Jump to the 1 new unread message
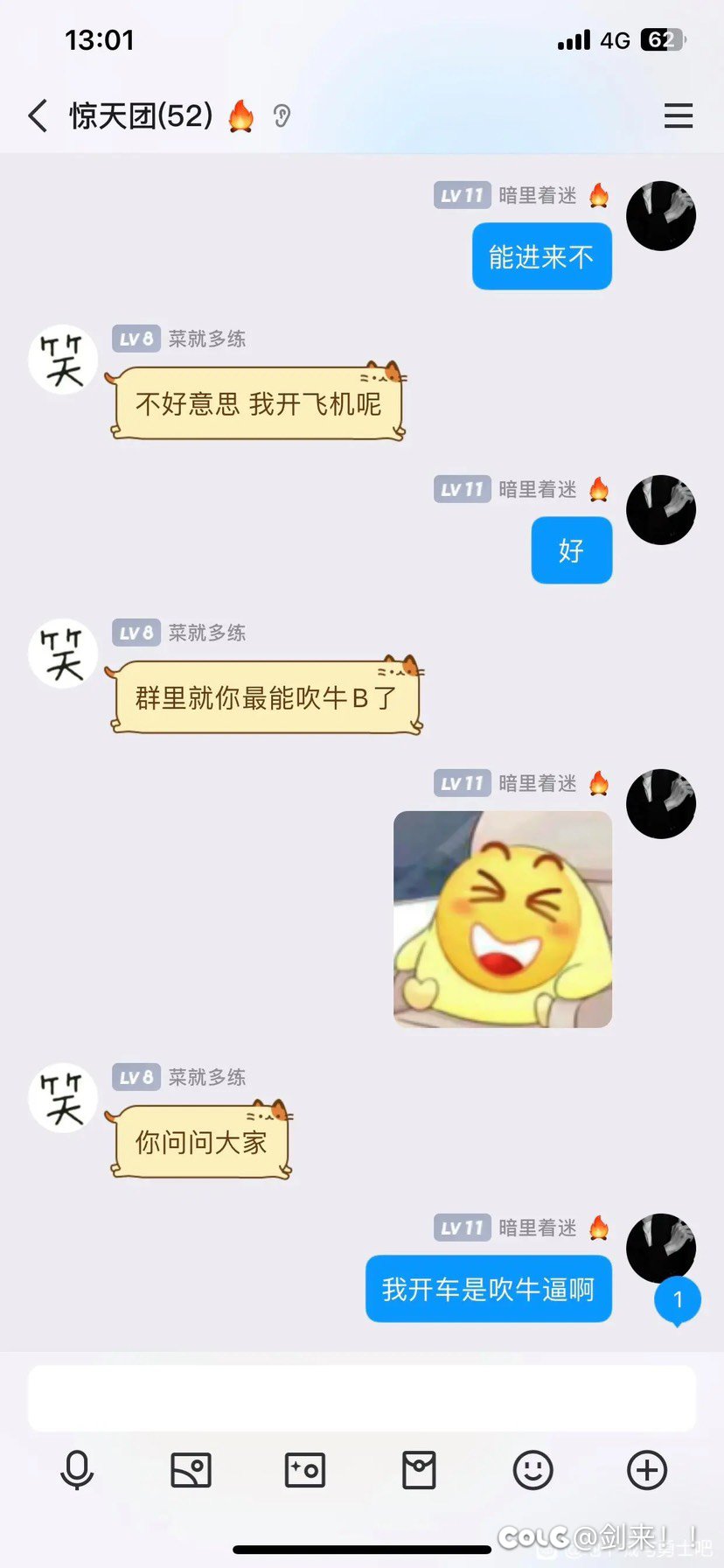This screenshot has width=724, height=1568. [678, 1301]
